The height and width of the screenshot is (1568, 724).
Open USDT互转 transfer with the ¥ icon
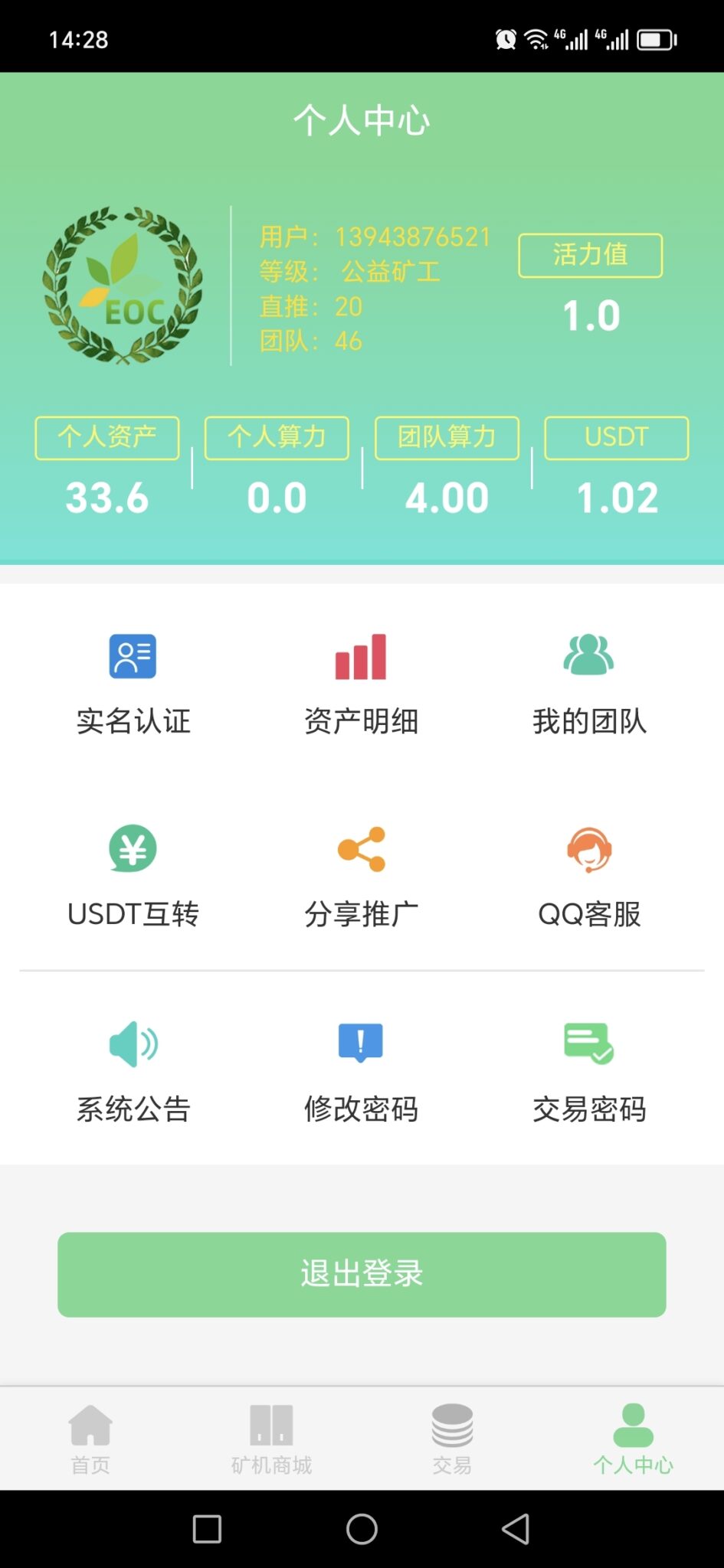133,848
